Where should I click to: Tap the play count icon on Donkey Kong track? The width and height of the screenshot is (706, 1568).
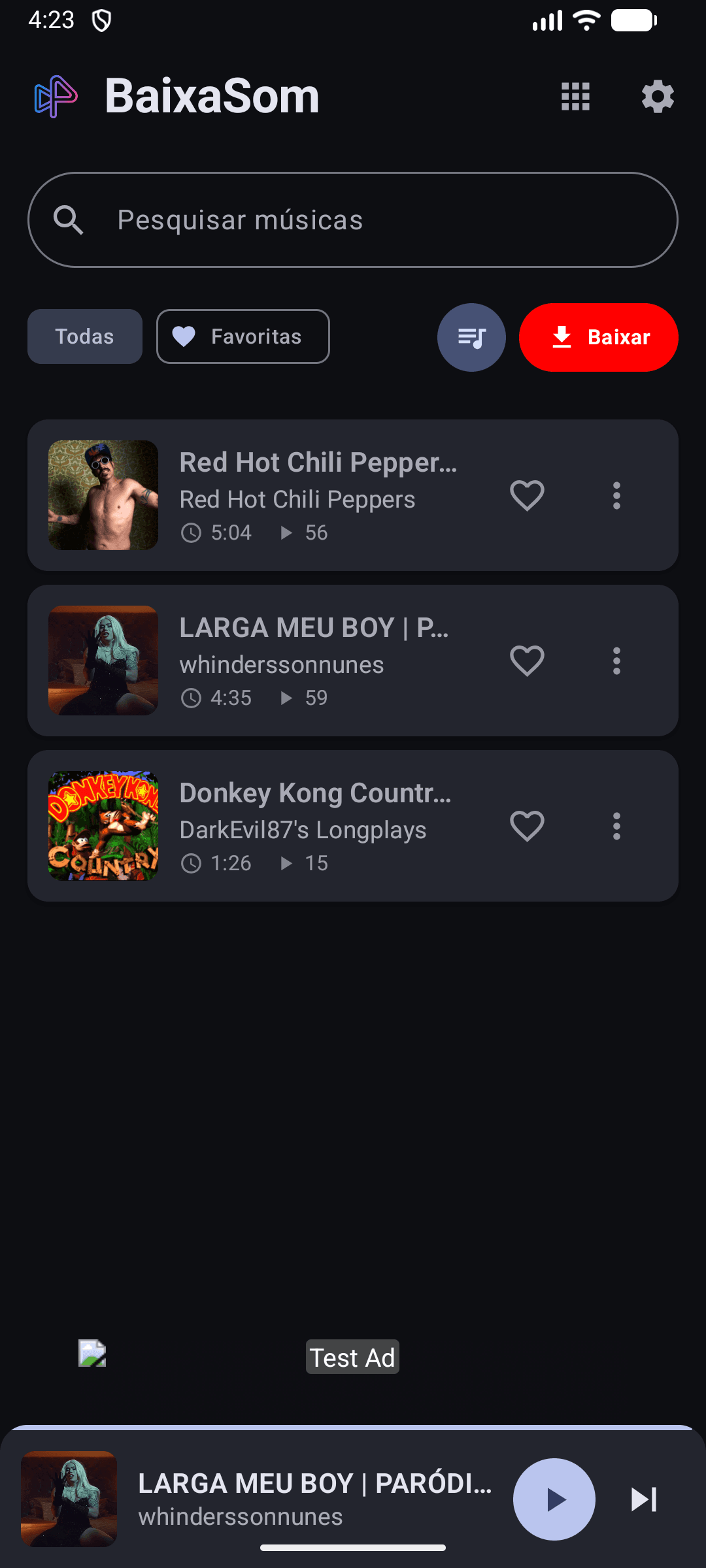(x=286, y=862)
